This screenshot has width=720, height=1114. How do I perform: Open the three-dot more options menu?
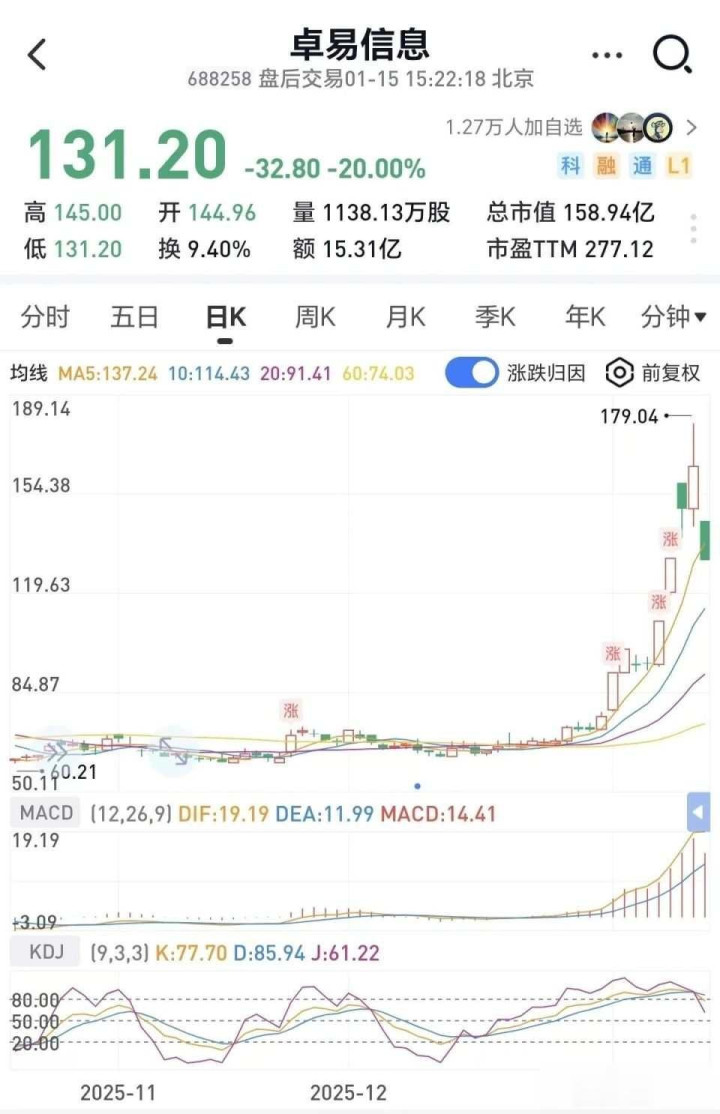[x=607, y=55]
